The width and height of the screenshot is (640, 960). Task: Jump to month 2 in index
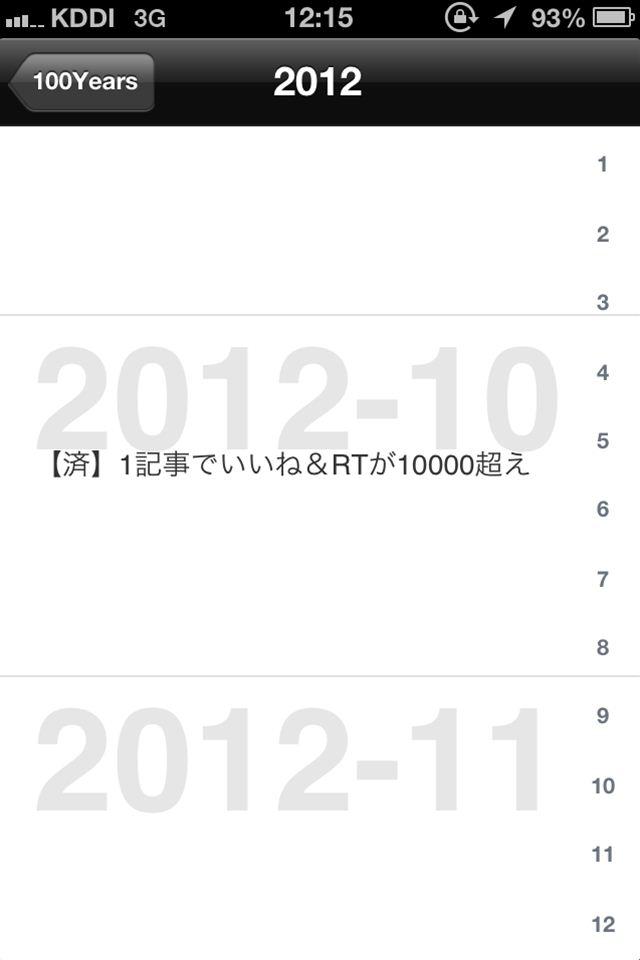click(x=602, y=234)
